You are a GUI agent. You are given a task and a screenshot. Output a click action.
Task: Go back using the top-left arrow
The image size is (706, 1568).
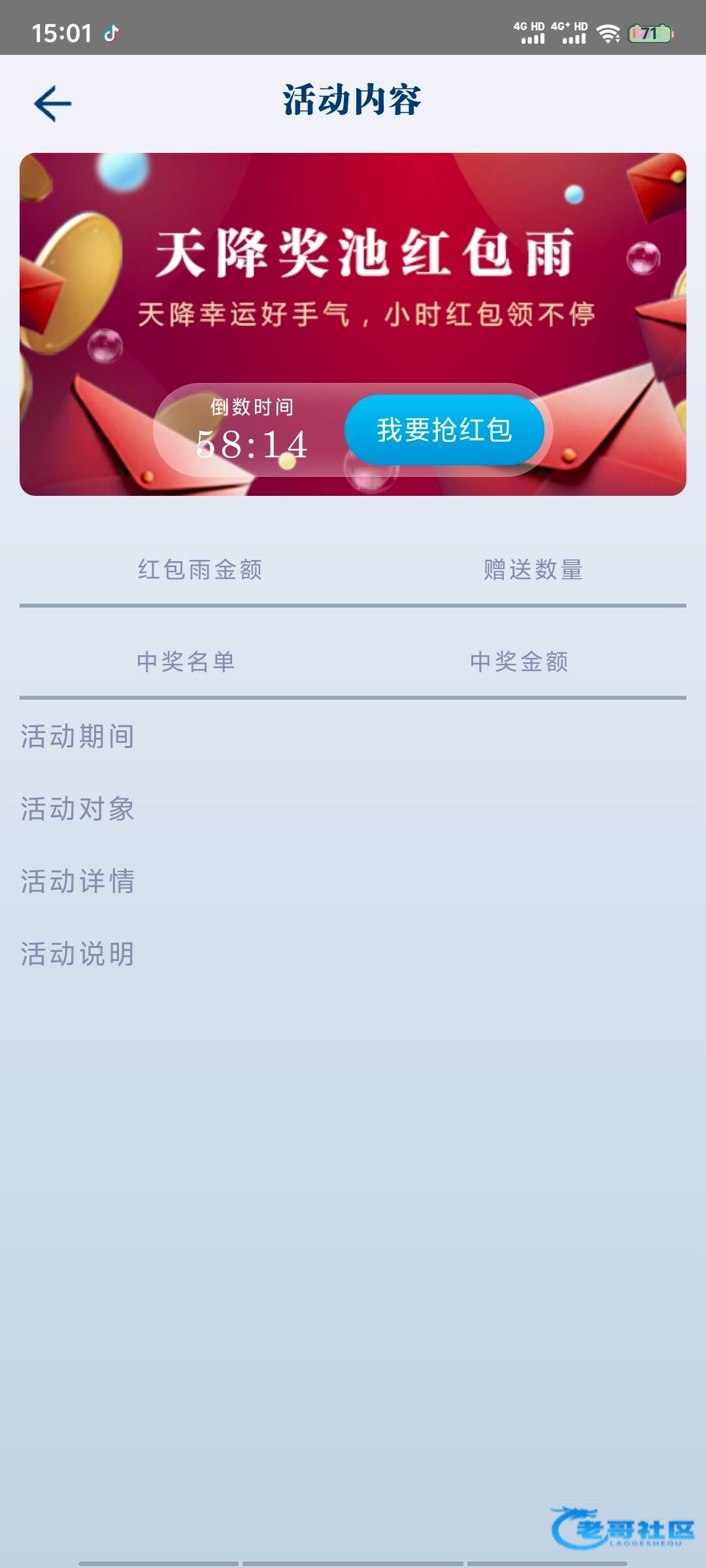pyautogui.click(x=52, y=103)
